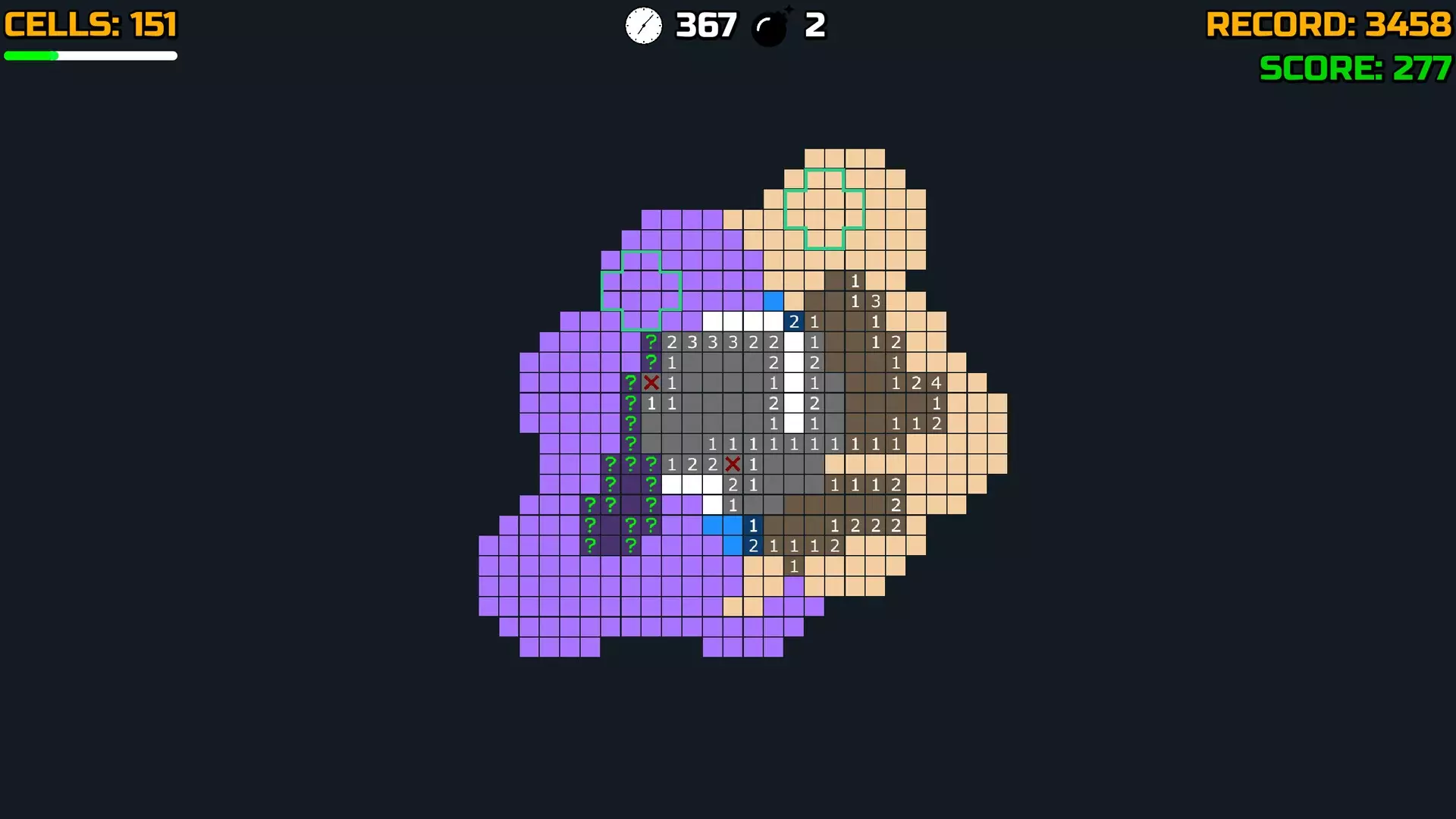Screen dimensions: 1456x819
Task: Reveal the lone blue cell above the top white row
Action: pyautogui.click(x=773, y=301)
